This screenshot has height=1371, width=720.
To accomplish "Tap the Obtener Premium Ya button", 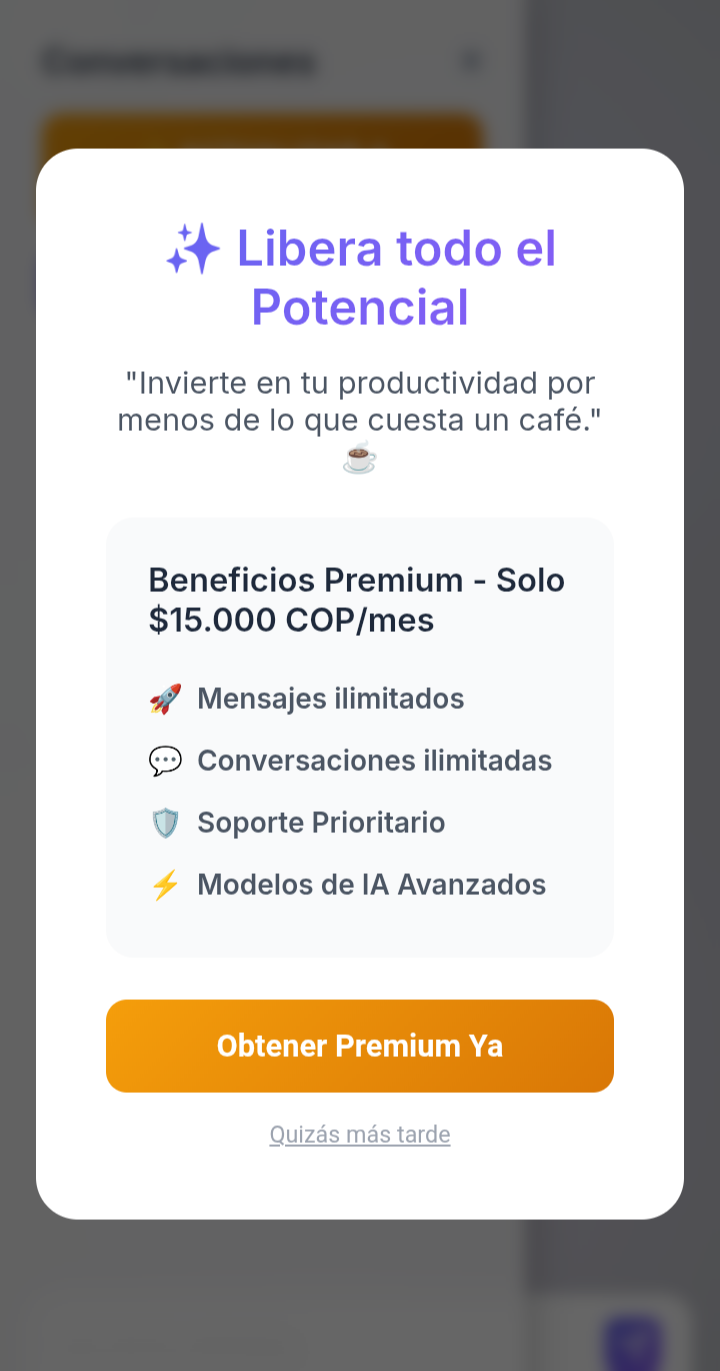I will point(360,1046).
